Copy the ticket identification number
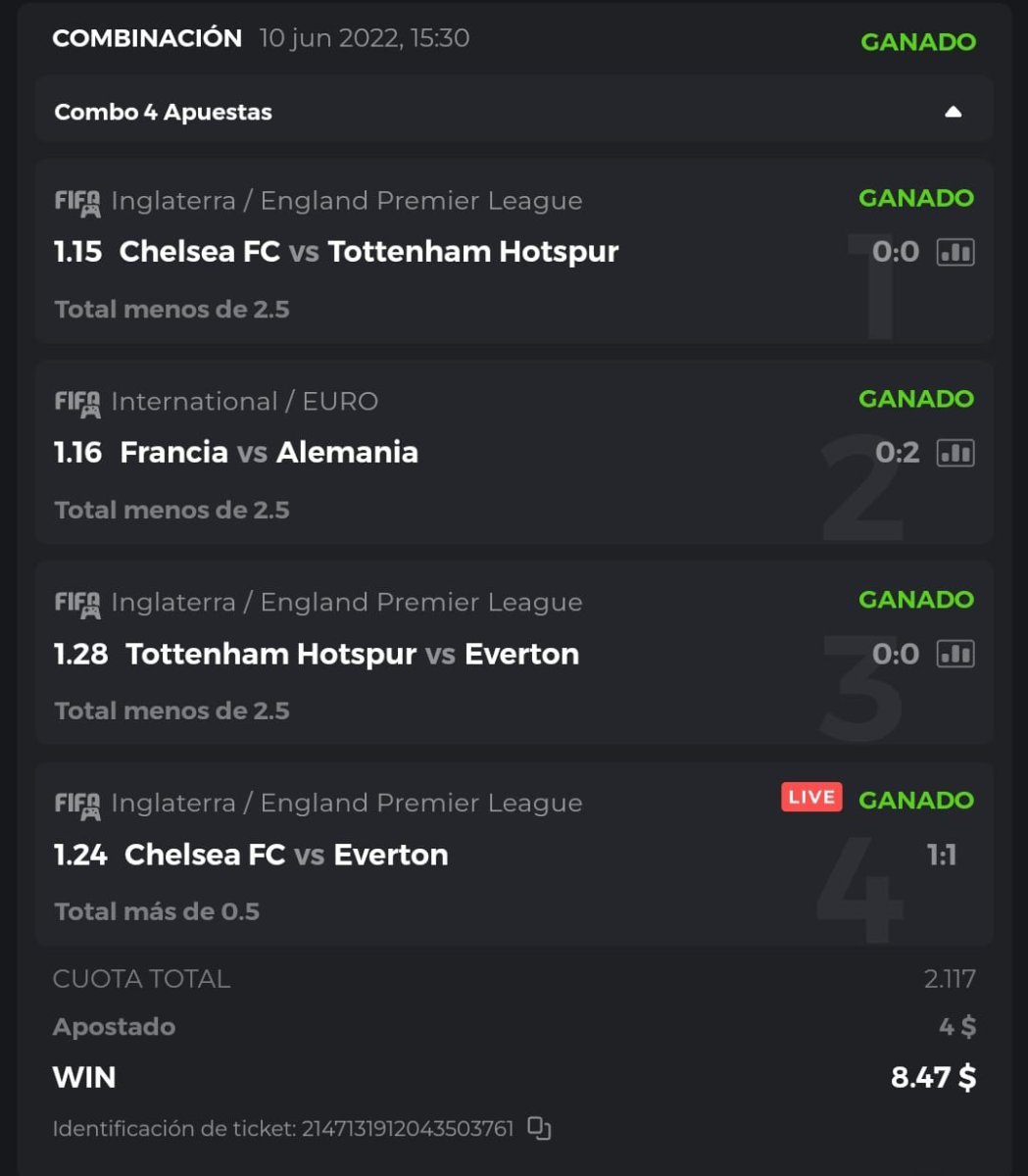This screenshot has height=1176, width=1028. coord(539,1128)
